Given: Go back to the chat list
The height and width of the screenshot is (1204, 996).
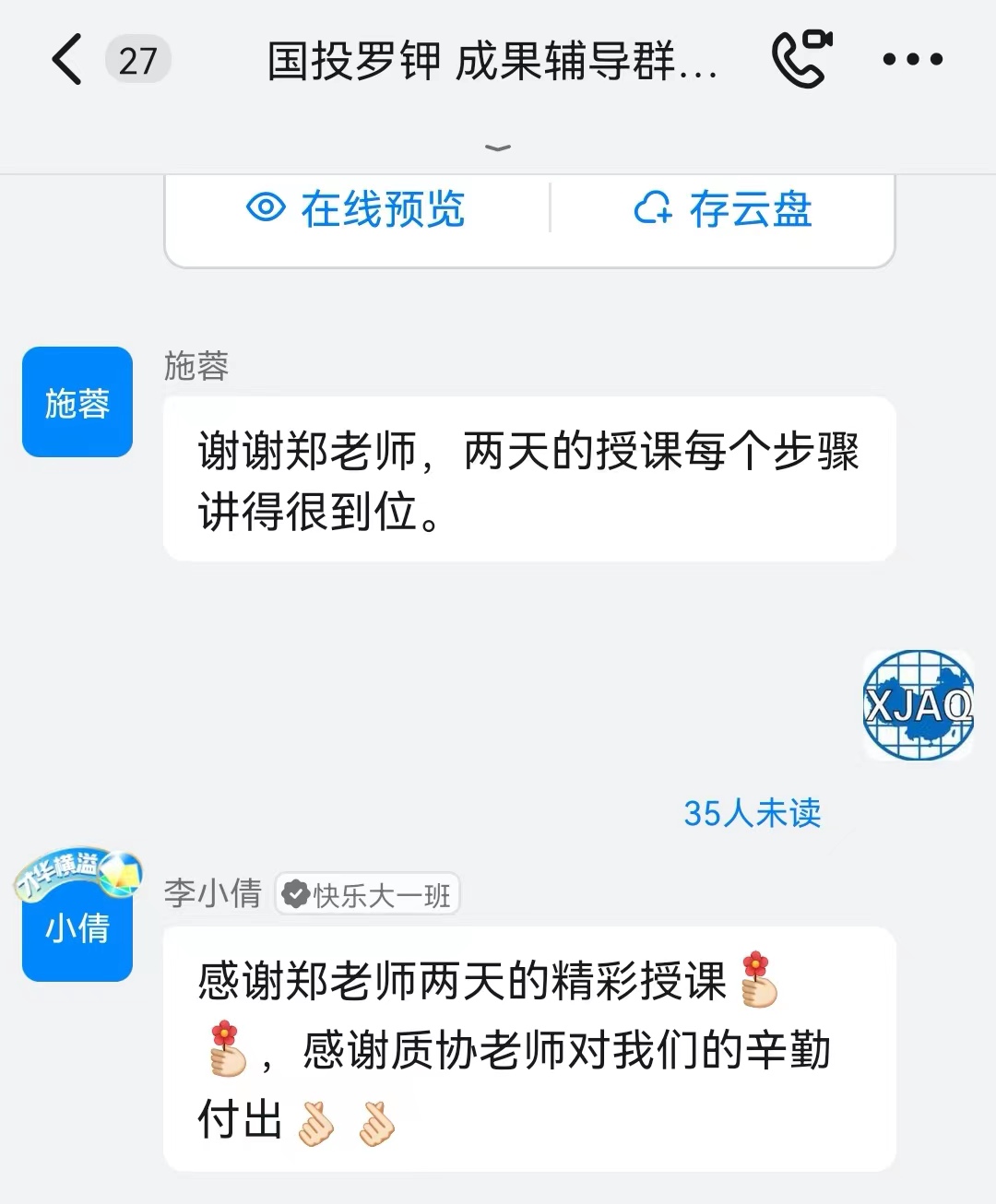Looking at the screenshot, I should pyautogui.click(x=66, y=60).
